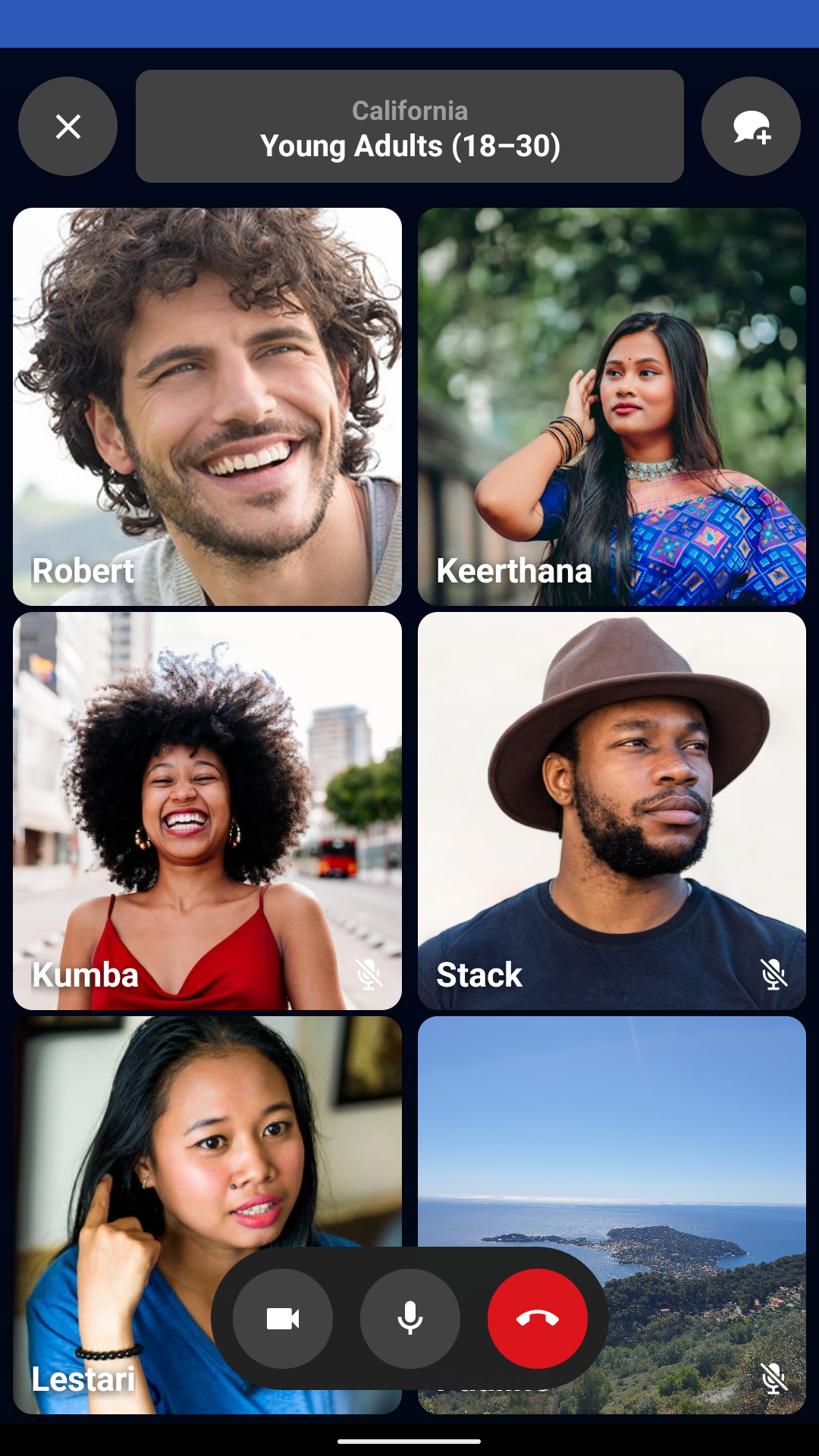This screenshot has height=1456, width=819.
Task: Tap Kumba's video tile
Action: [207, 811]
